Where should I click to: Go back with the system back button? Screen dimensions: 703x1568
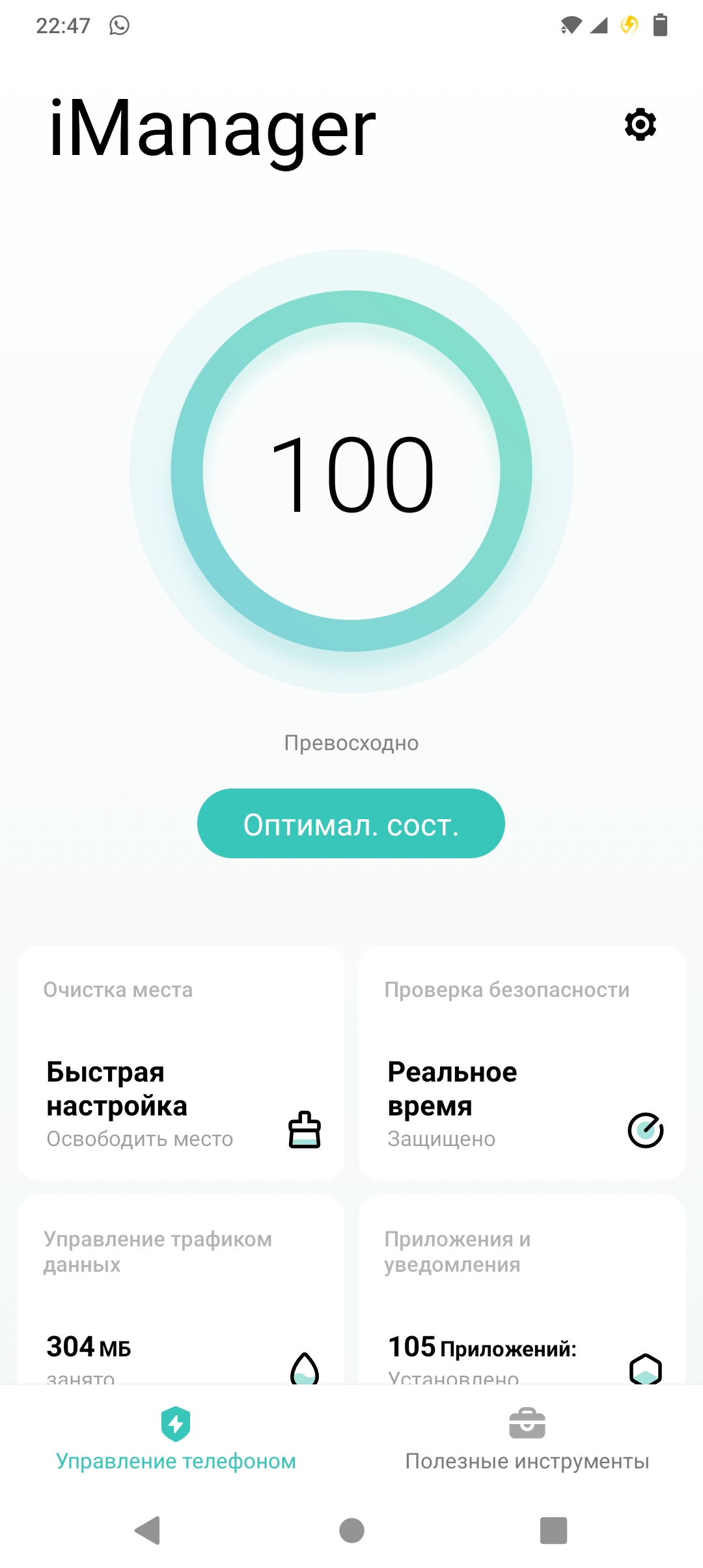(x=148, y=1530)
